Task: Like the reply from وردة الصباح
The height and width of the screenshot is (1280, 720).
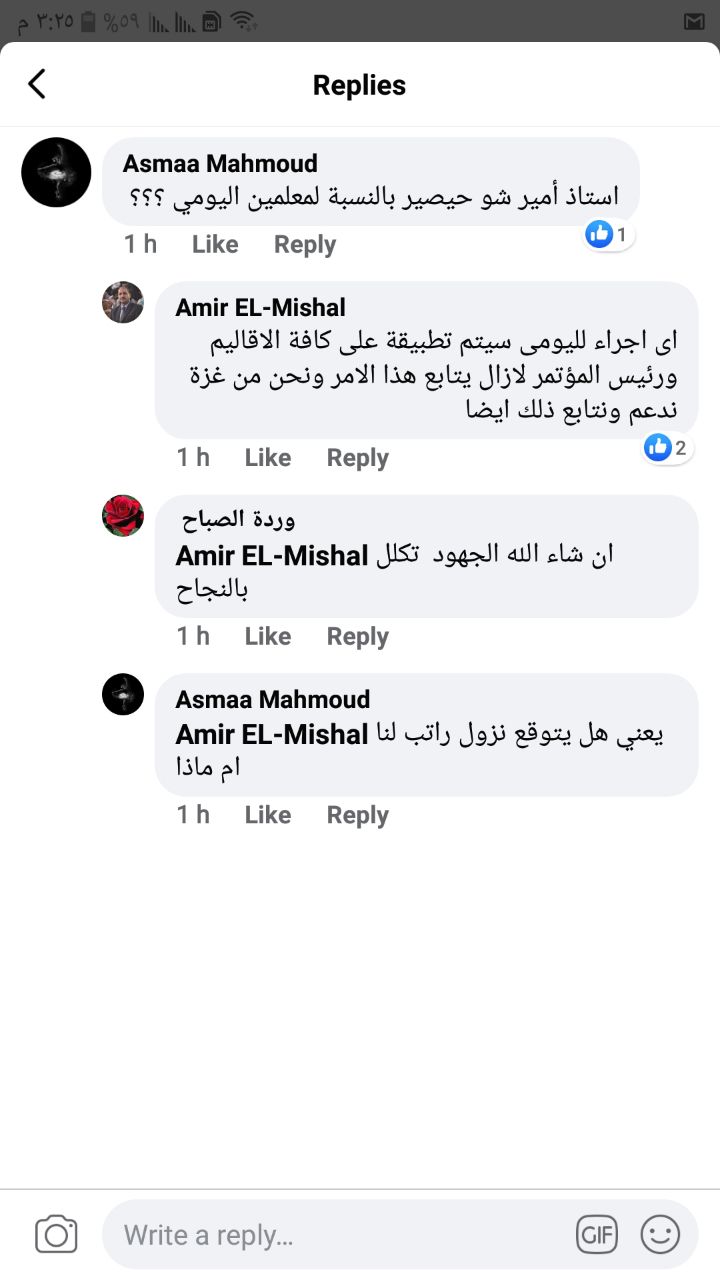Action: (268, 636)
